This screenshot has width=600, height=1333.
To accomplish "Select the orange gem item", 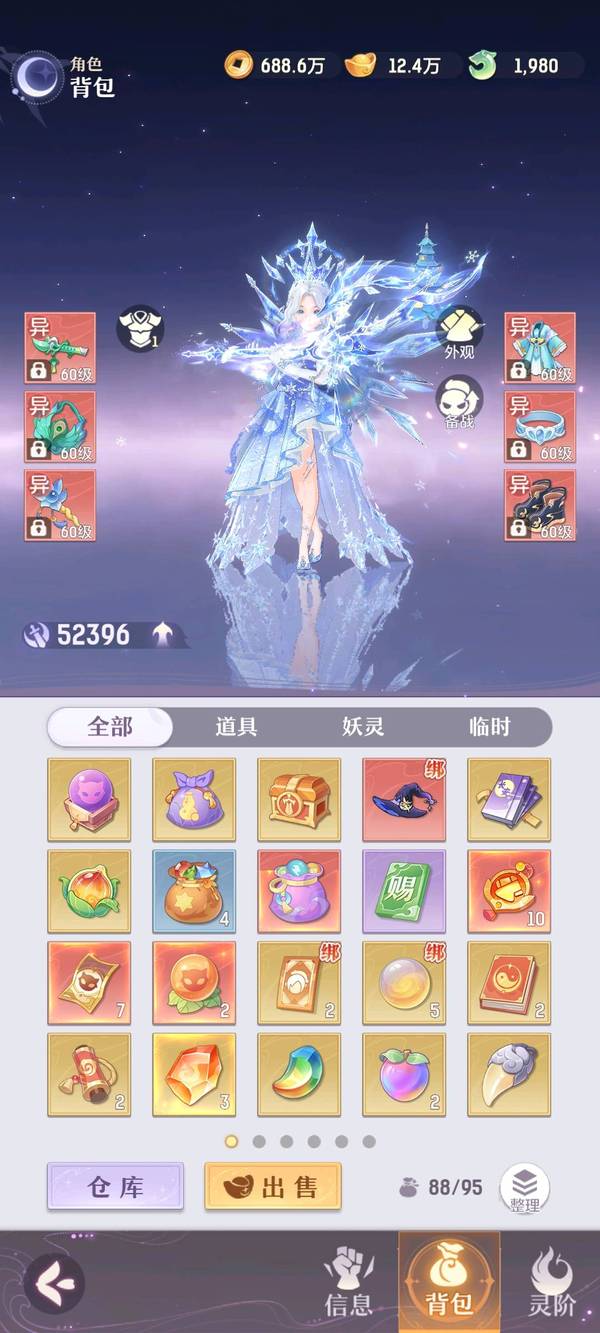I will [x=194, y=1075].
